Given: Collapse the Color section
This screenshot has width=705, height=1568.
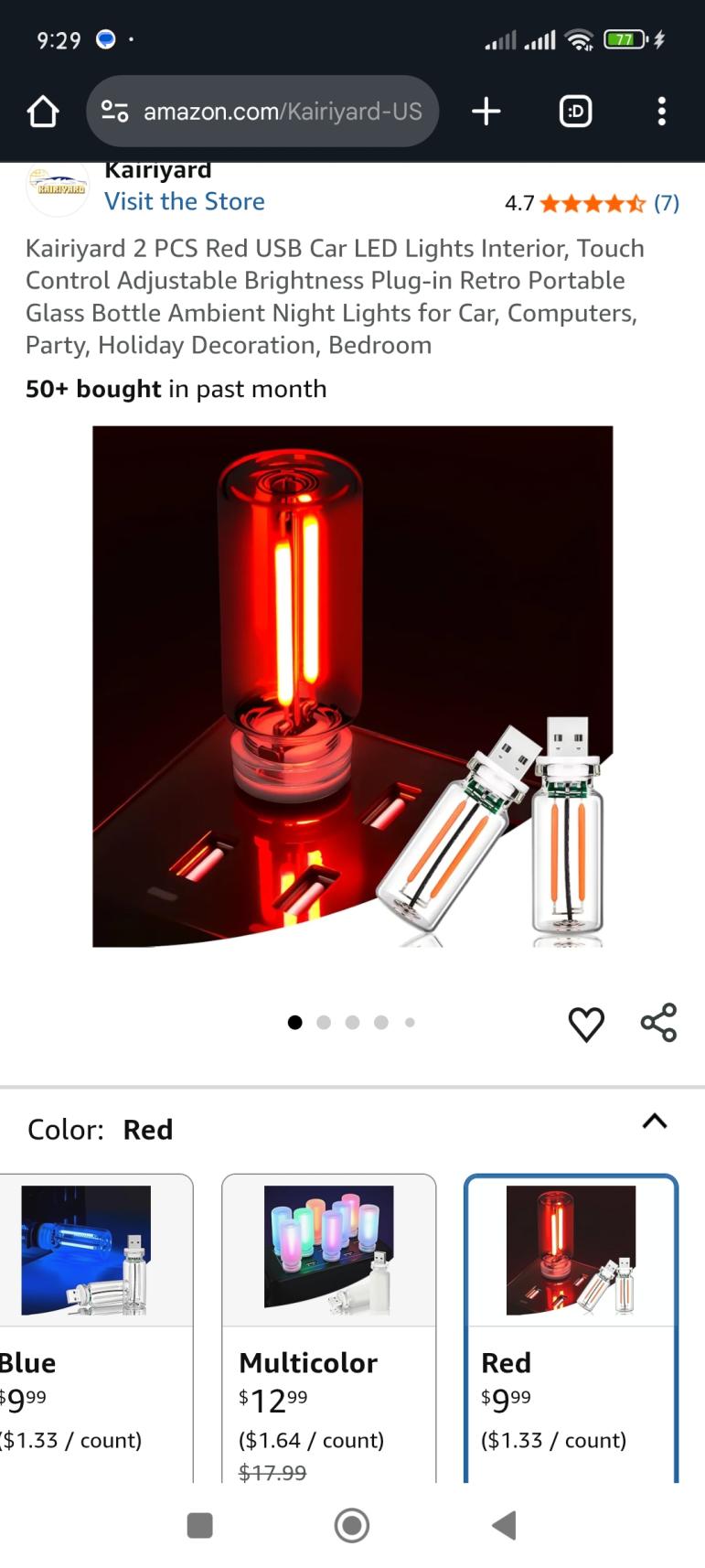Looking at the screenshot, I should [655, 1122].
